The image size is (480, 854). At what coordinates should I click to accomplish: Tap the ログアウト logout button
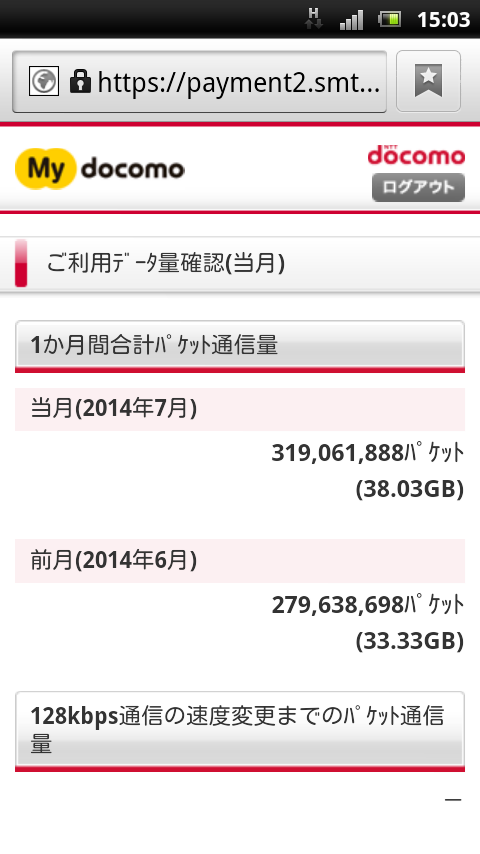[418, 187]
